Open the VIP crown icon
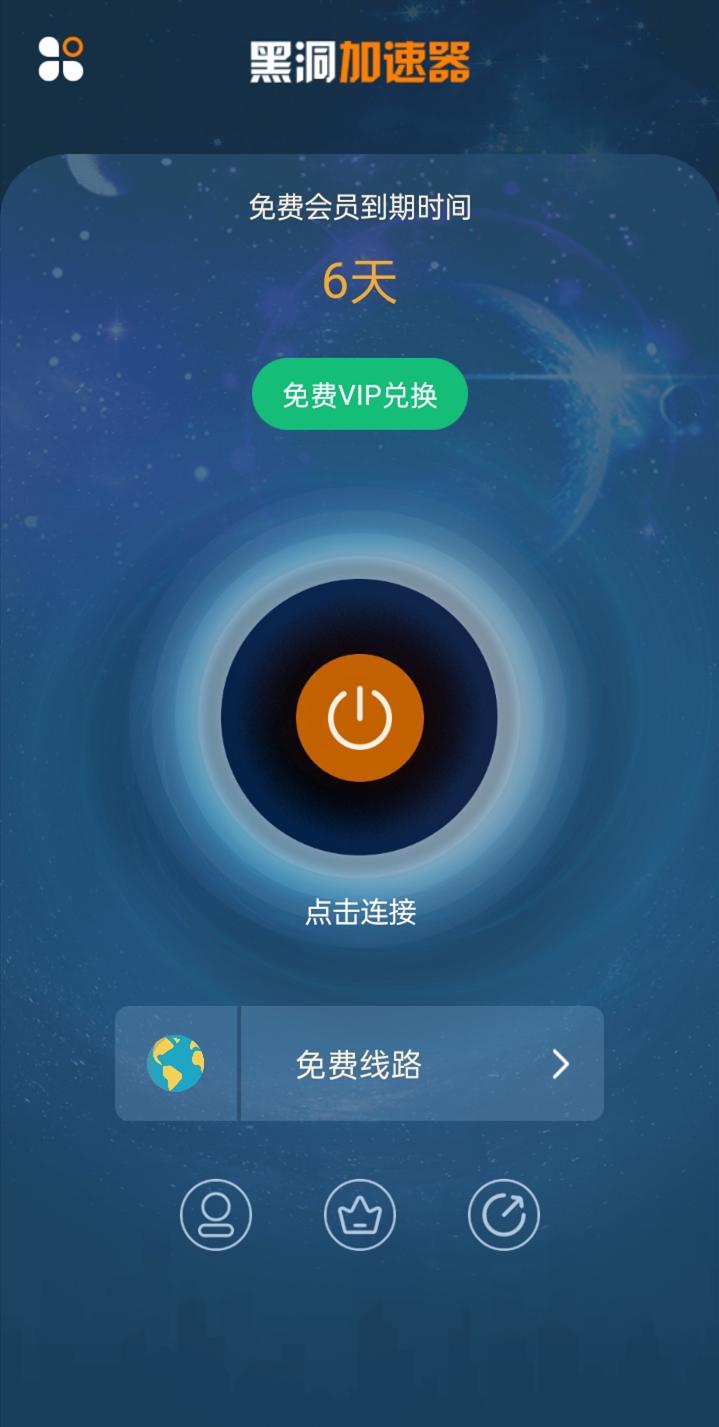 coord(359,1216)
